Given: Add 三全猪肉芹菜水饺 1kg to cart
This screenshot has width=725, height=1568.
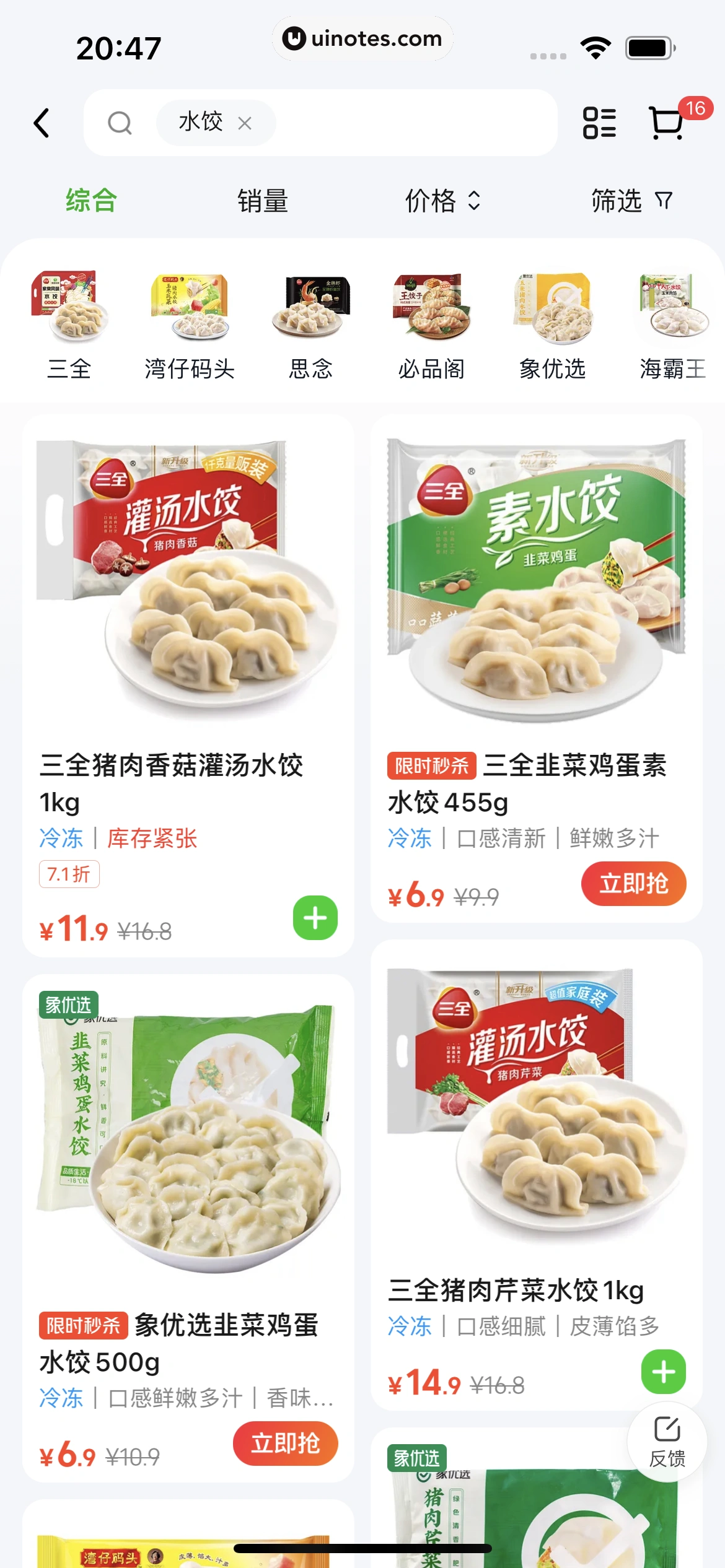Looking at the screenshot, I should tap(663, 1372).
